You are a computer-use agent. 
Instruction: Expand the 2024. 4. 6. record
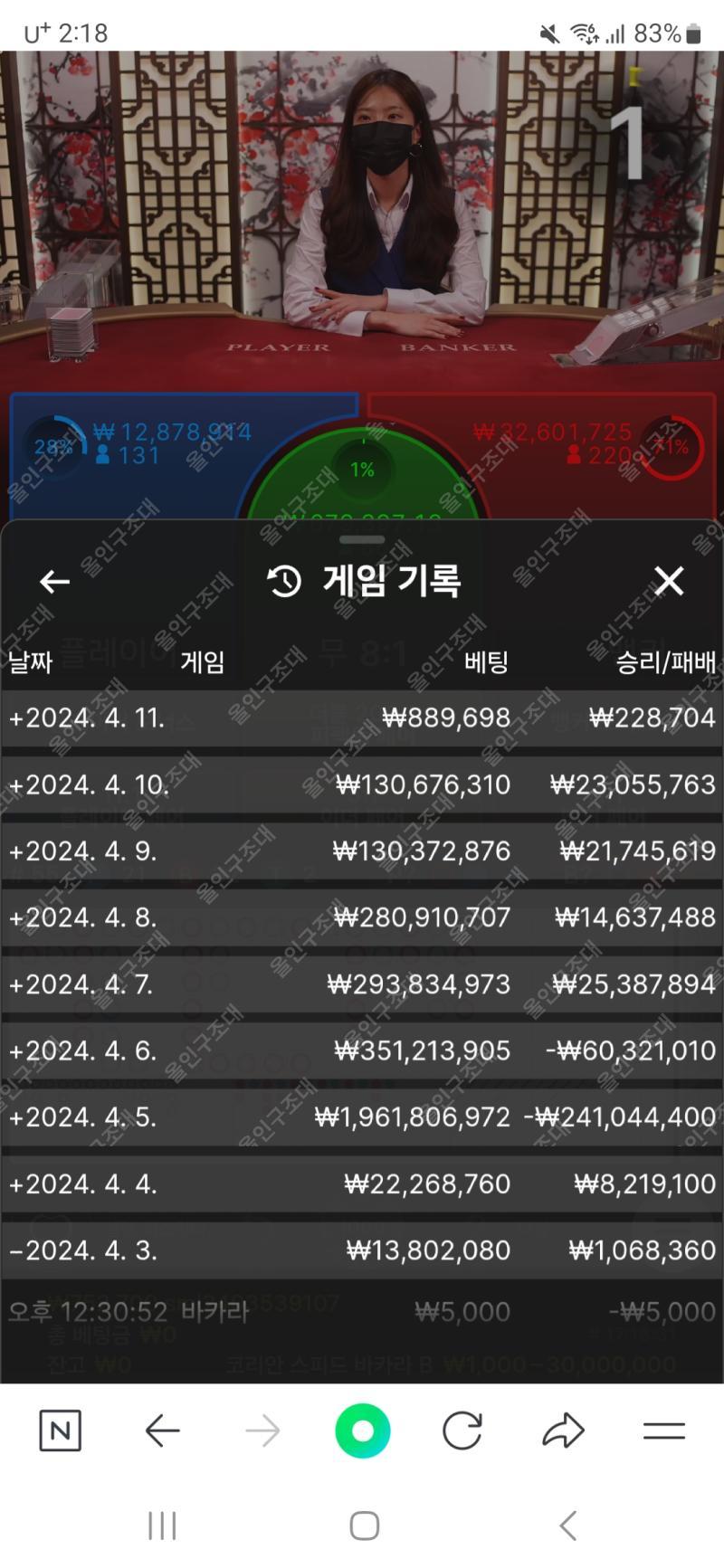click(83, 1050)
